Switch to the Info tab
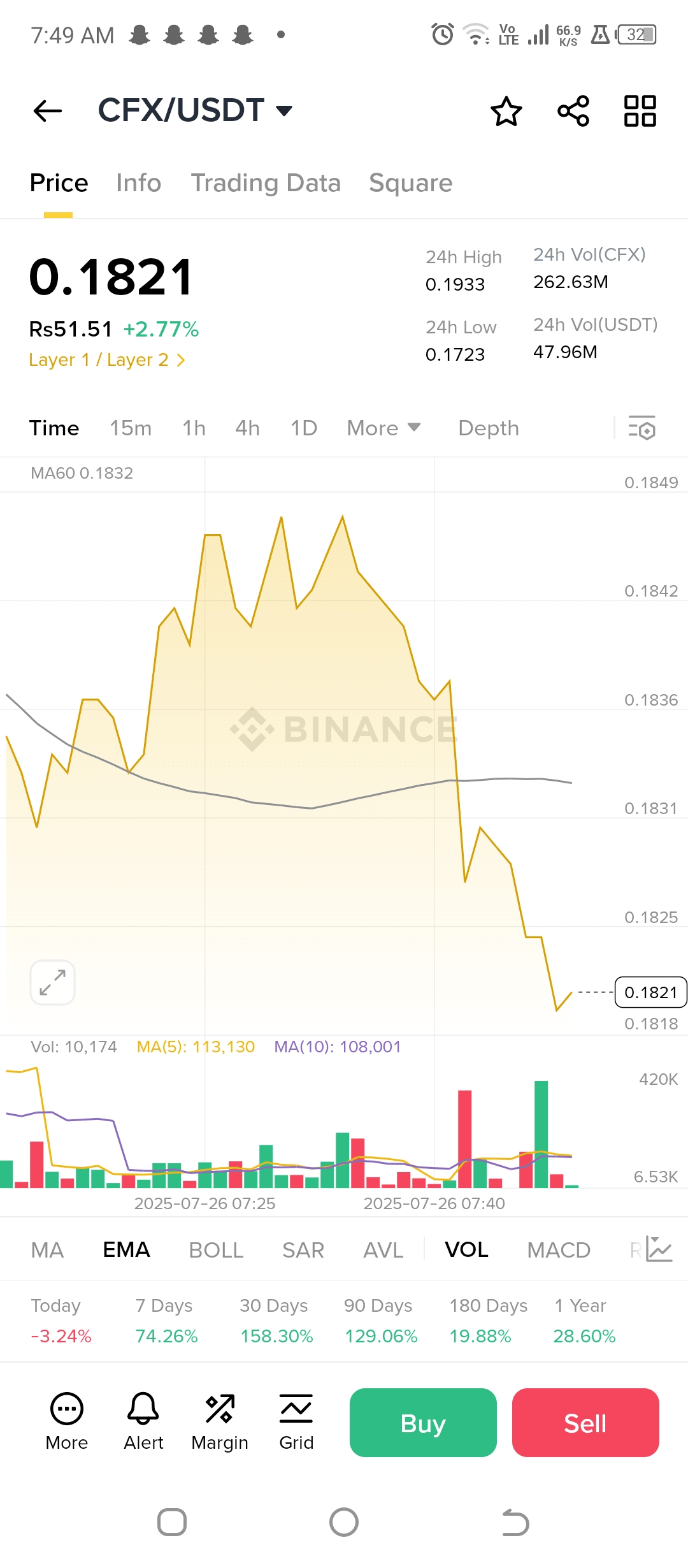688x1568 pixels. tap(138, 183)
